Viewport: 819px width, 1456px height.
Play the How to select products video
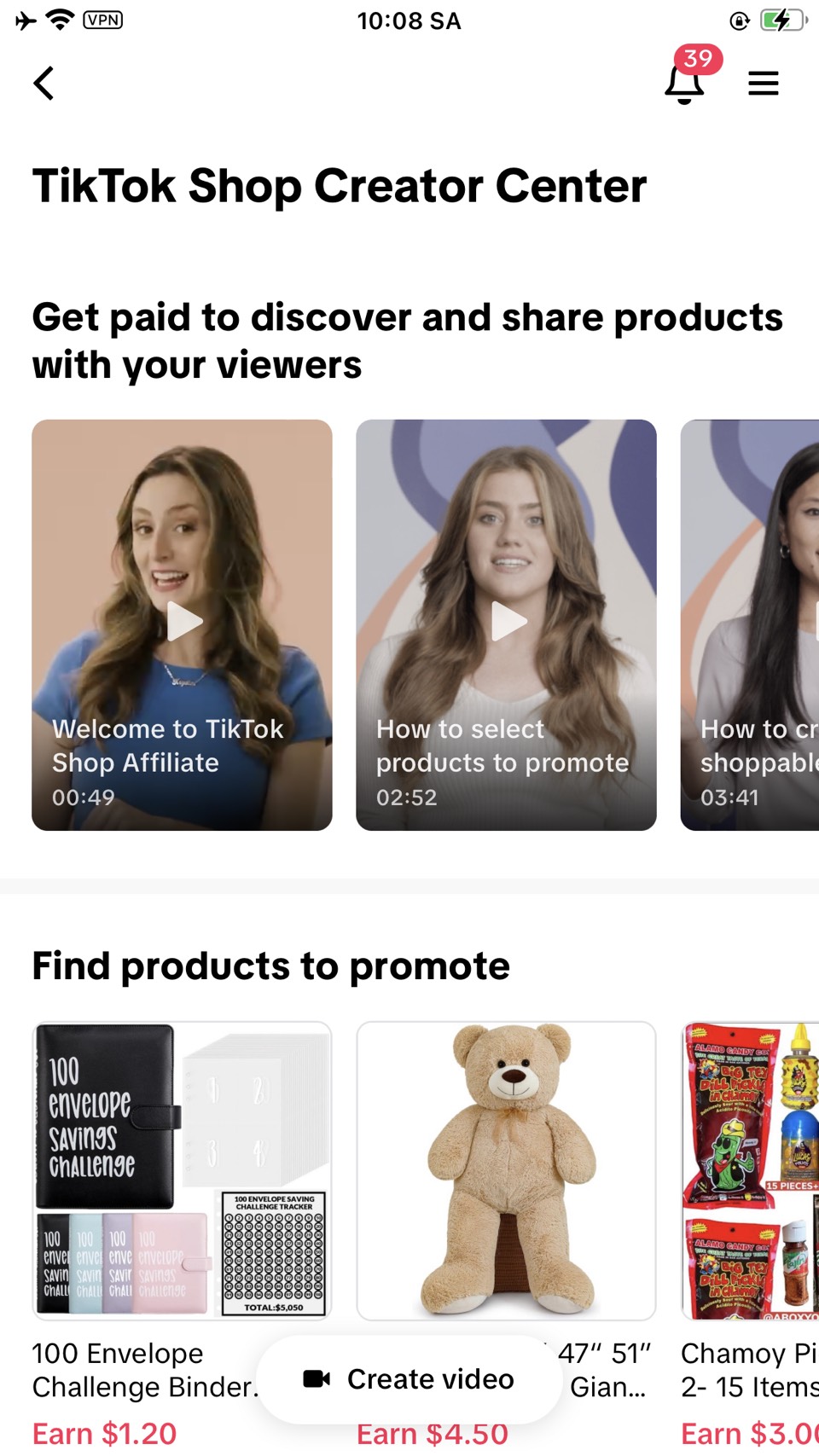pyautogui.click(x=507, y=622)
